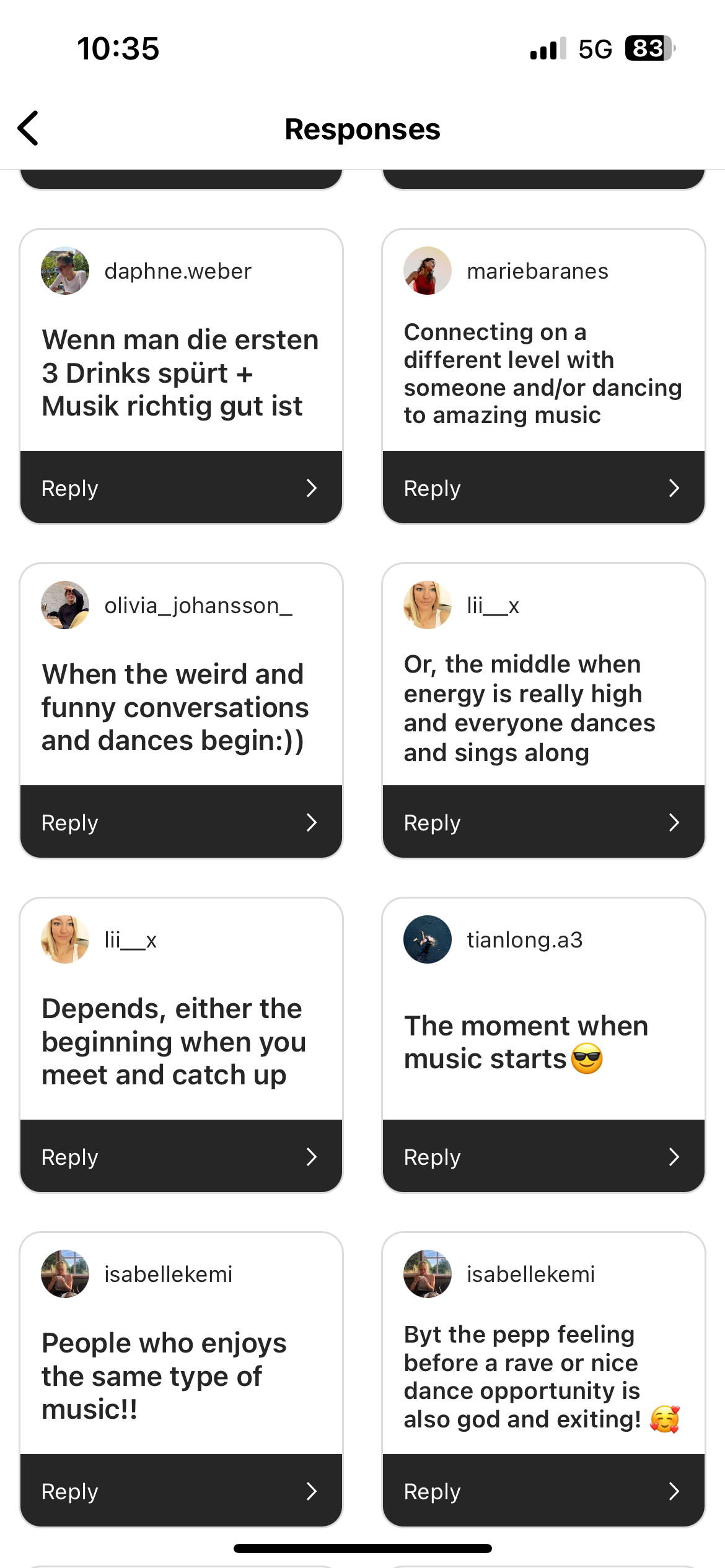Reply to olivia_johansson_'s response

point(181,822)
